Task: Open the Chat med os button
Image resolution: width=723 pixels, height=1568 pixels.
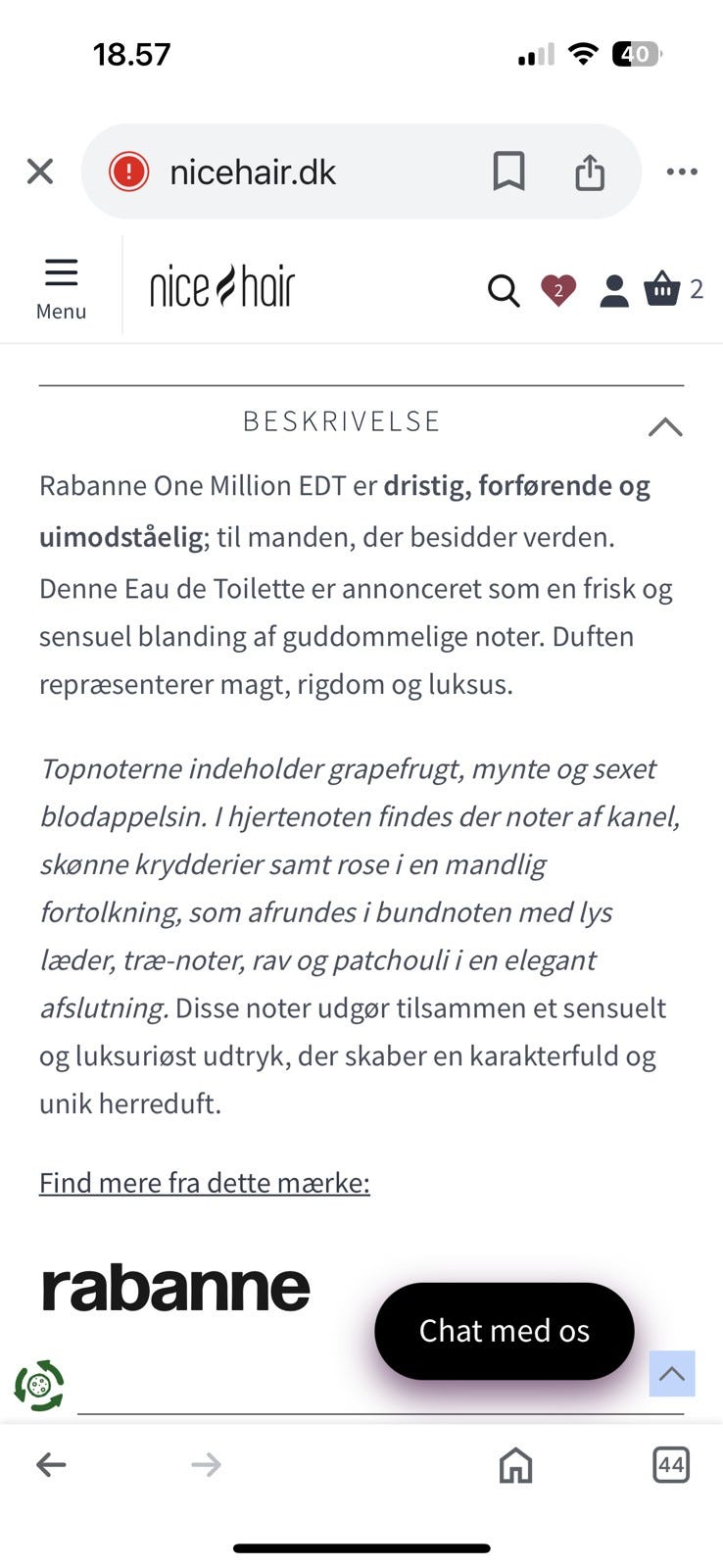Action: point(504,1331)
